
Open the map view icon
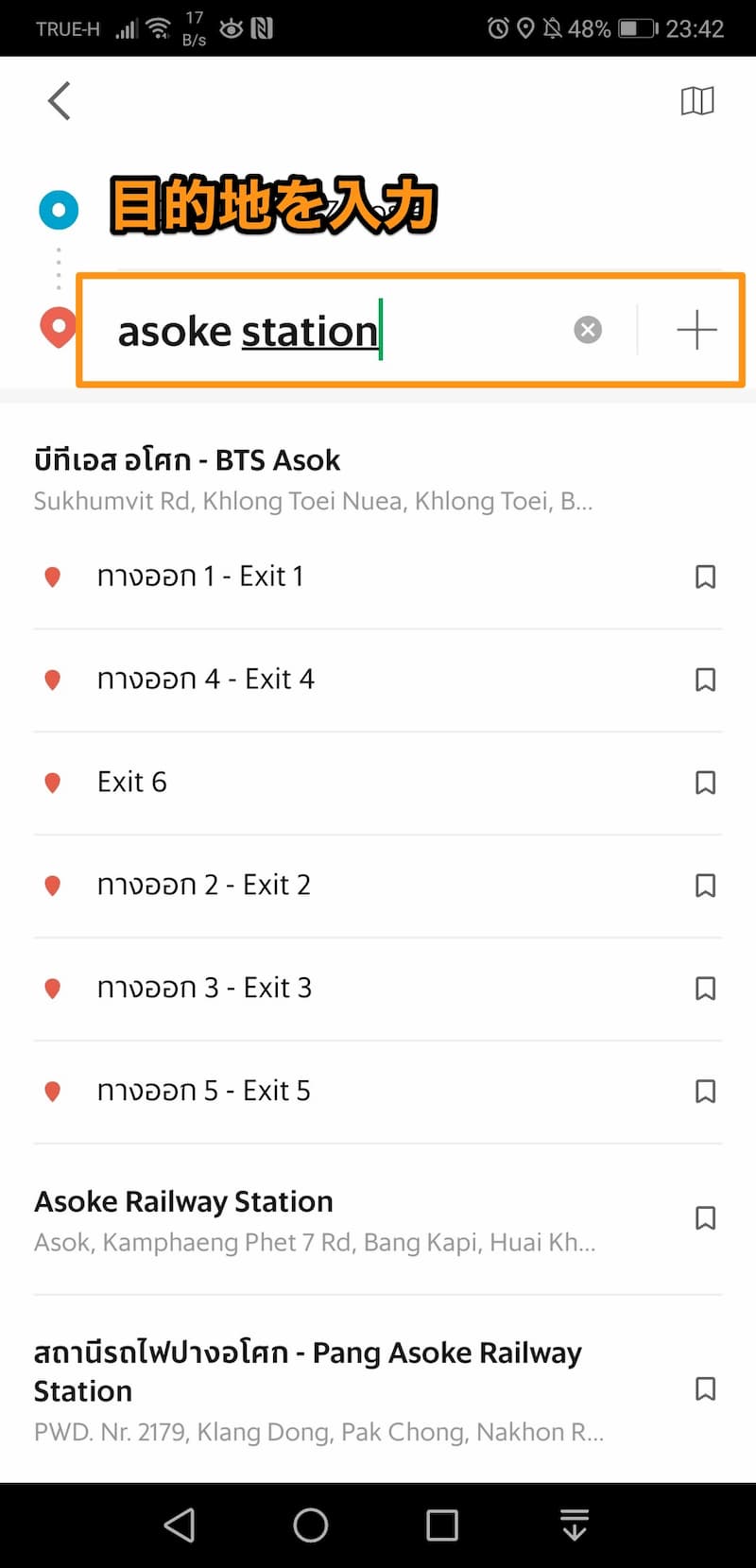[x=697, y=101]
